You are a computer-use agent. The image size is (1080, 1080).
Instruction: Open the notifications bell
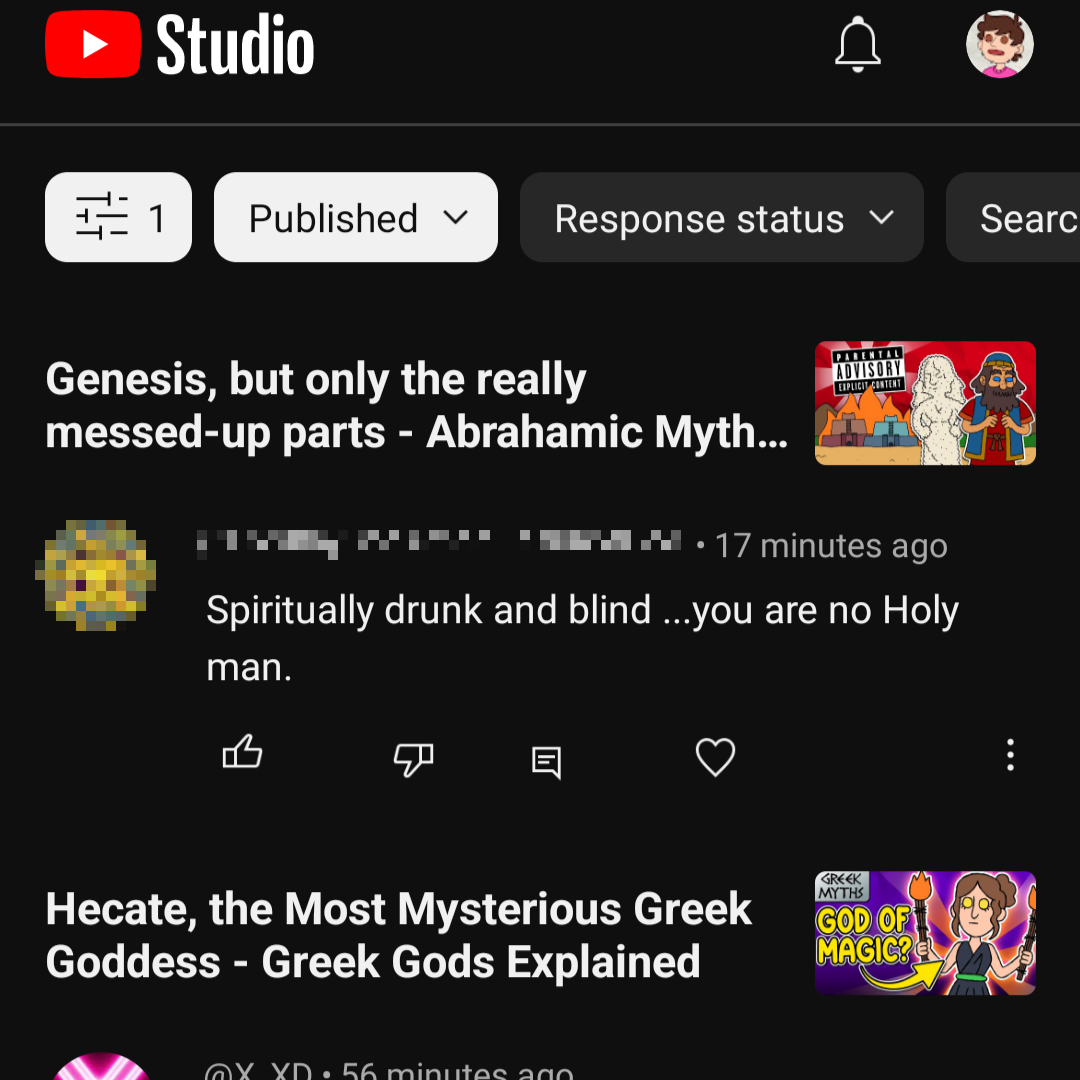pyautogui.click(x=857, y=46)
